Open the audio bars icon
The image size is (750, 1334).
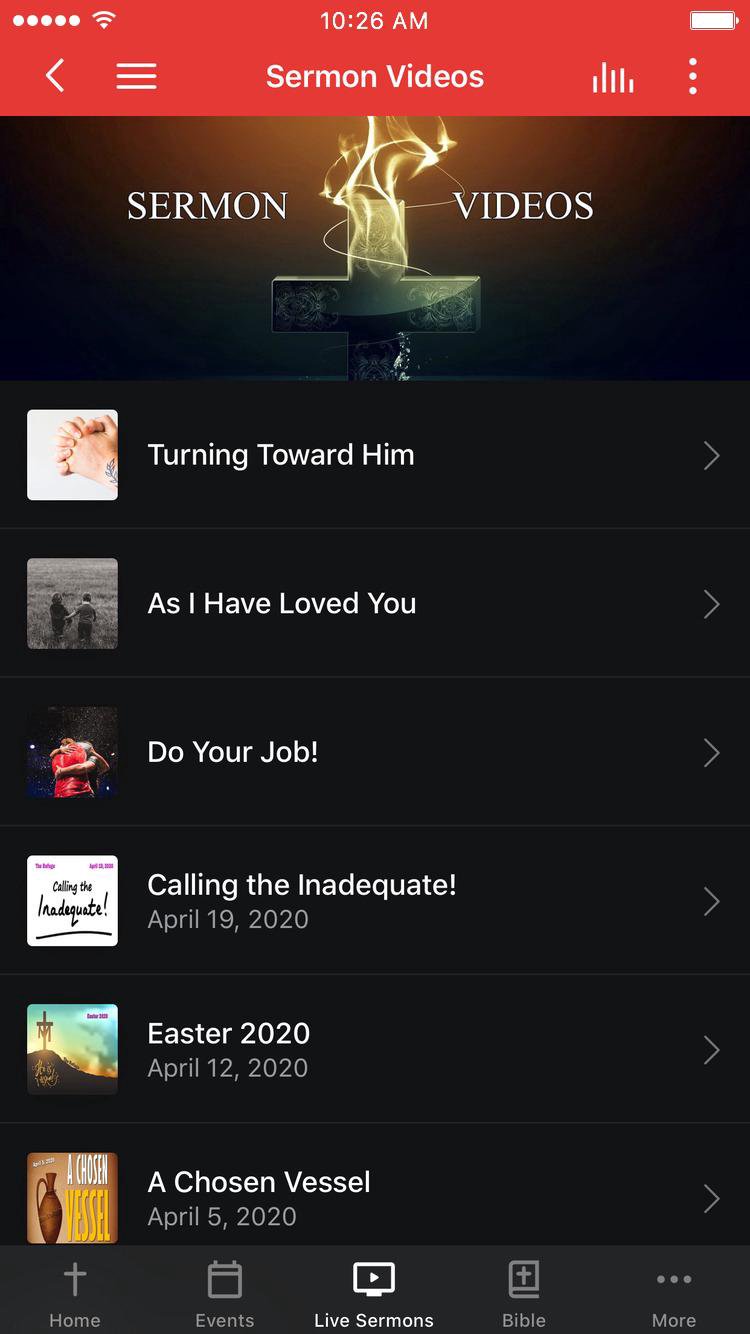612,77
